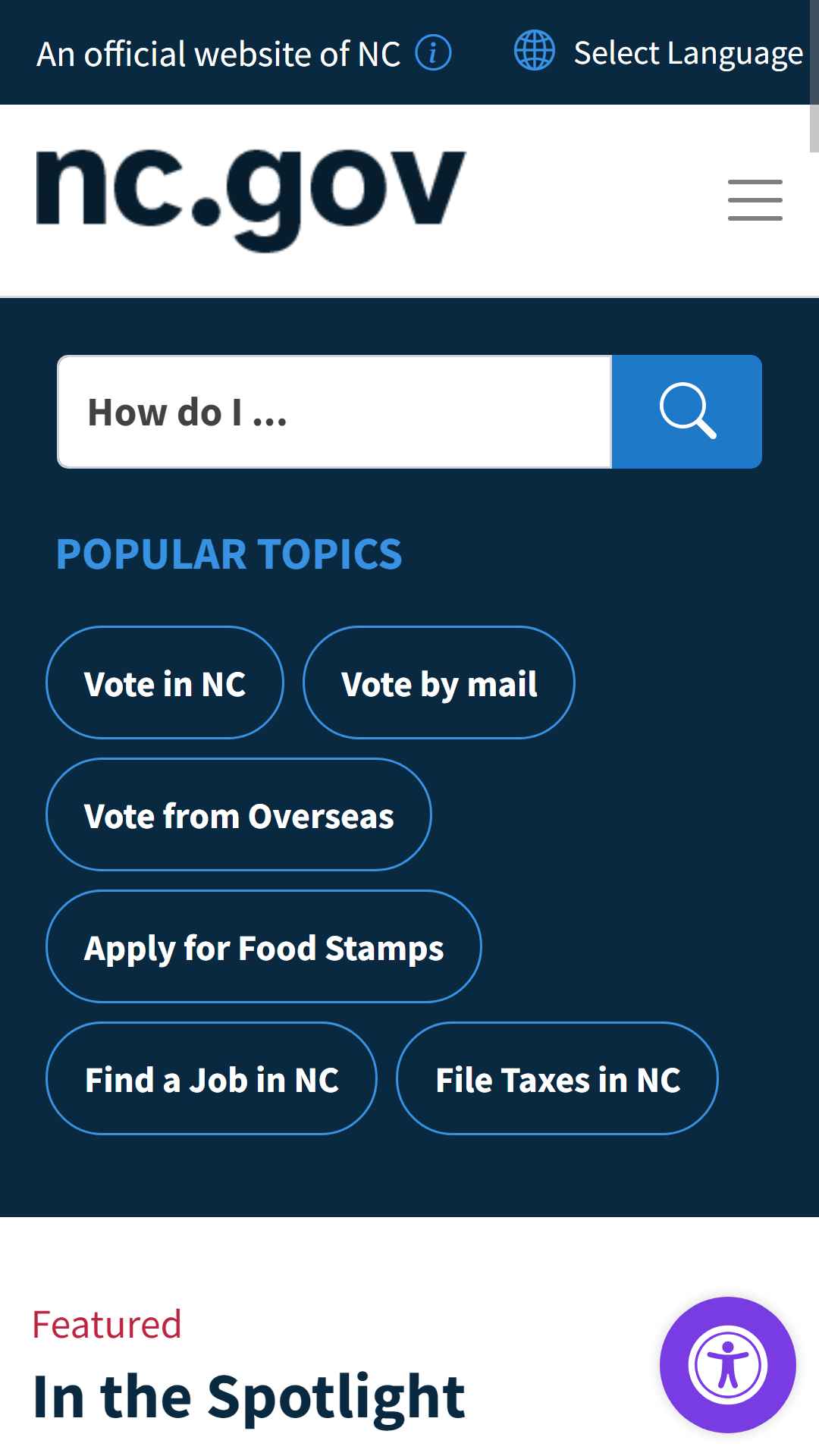
Task: Open the Select Language option
Action: pyautogui.click(x=658, y=52)
